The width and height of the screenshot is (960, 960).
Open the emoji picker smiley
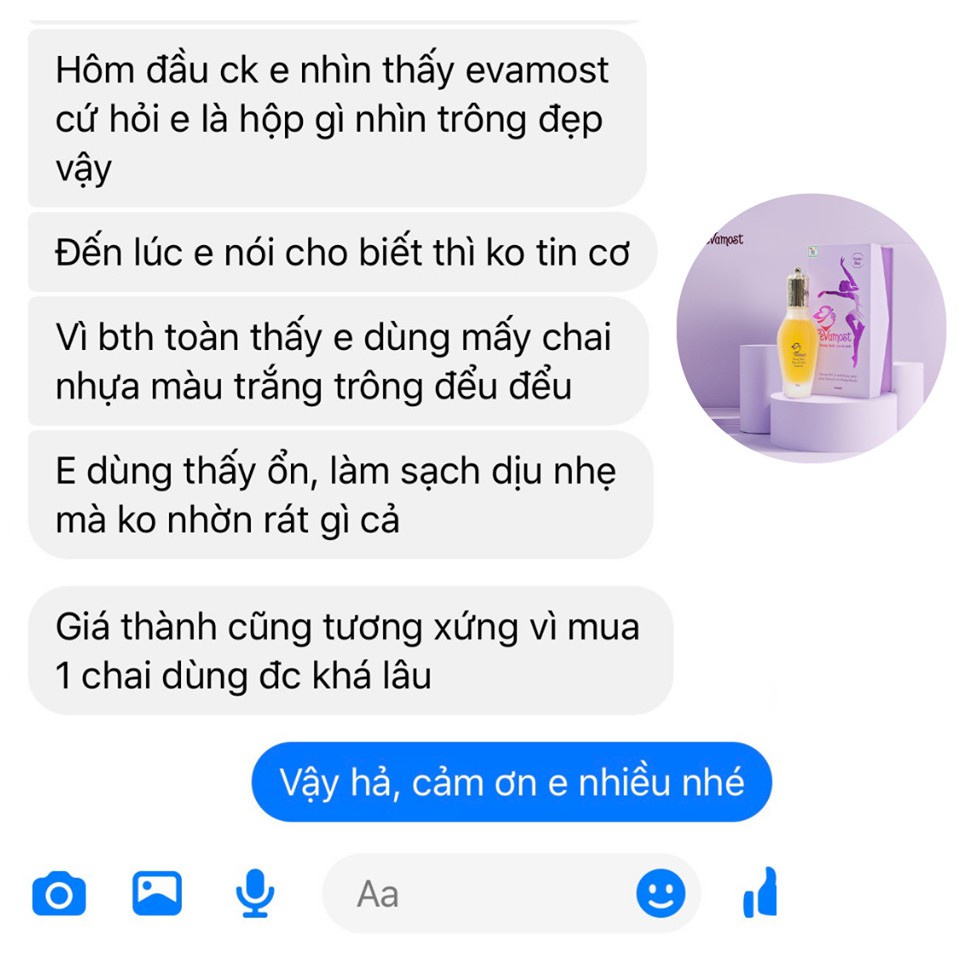click(x=661, y=893)
